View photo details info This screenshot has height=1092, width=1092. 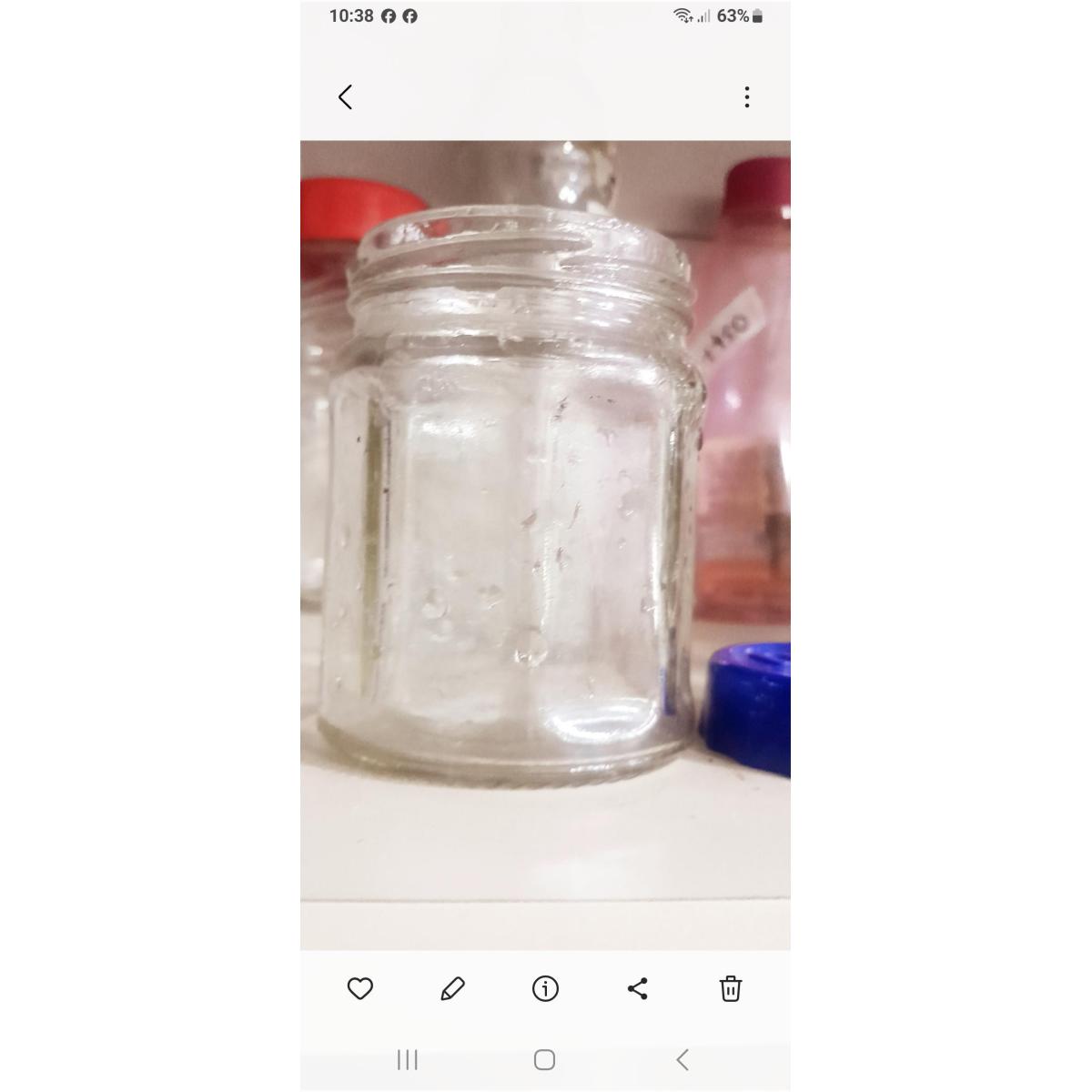(x=545, y=988)
